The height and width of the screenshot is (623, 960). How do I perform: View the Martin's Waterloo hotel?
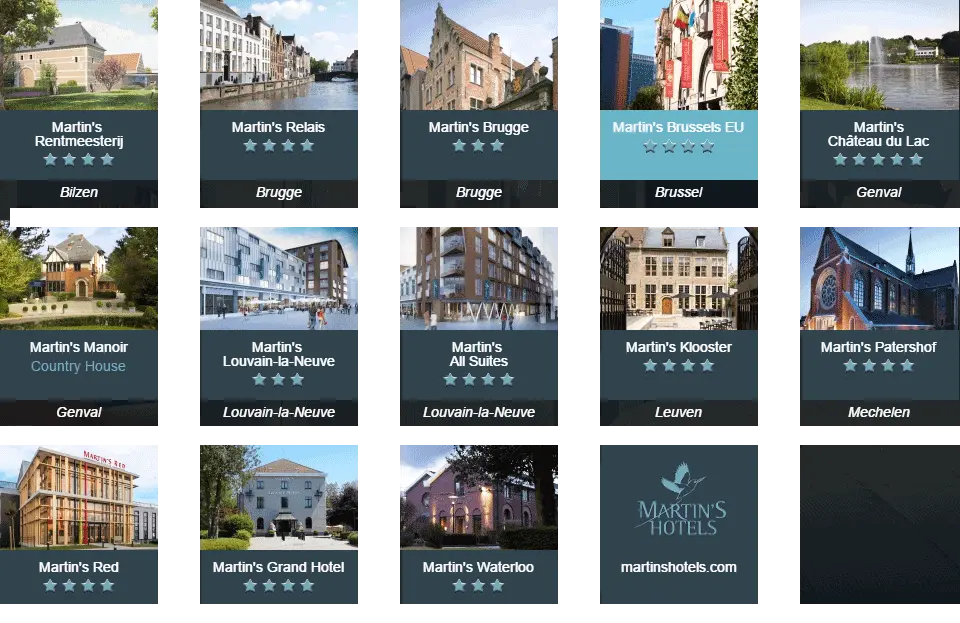479,524
